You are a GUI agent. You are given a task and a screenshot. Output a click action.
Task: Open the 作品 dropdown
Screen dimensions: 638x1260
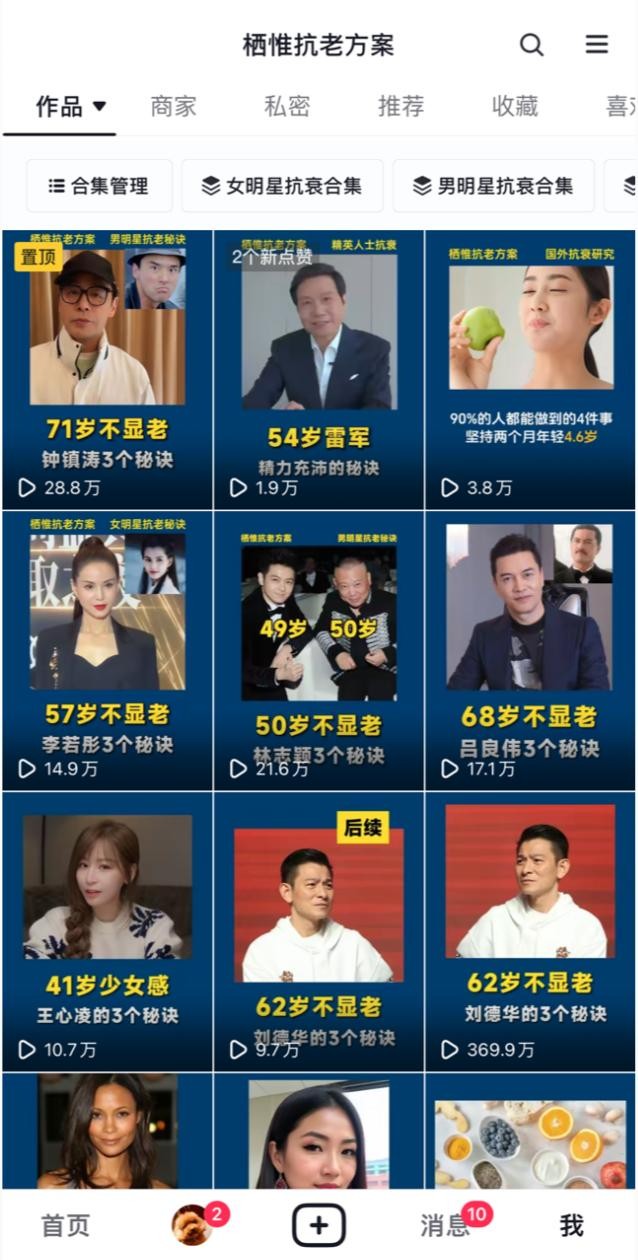(x=71, y=107)
